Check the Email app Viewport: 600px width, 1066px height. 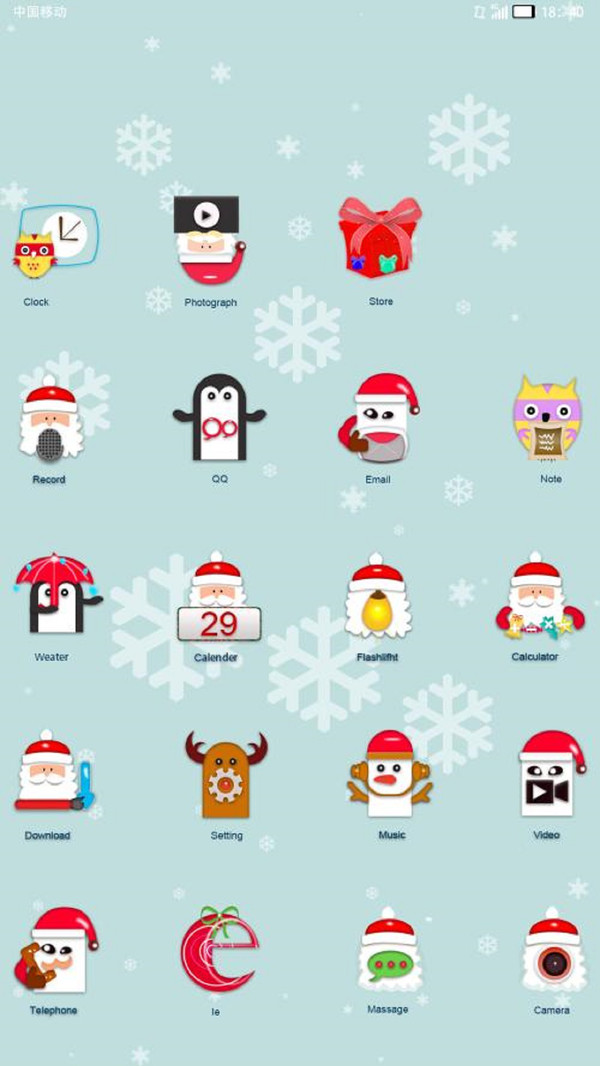pos(380,418)
